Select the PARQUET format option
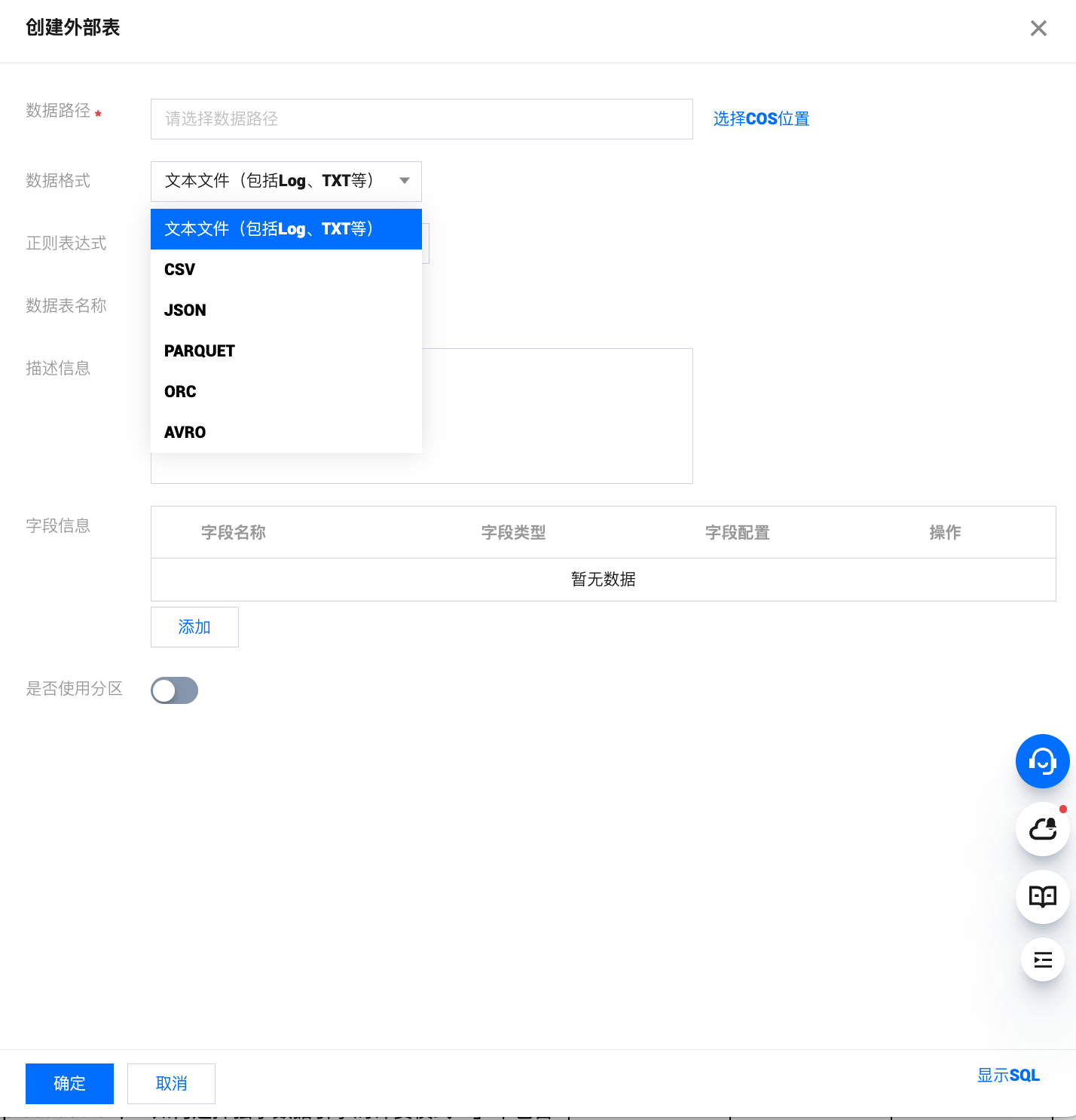The image size is (1076, 1120). (286, 351)
